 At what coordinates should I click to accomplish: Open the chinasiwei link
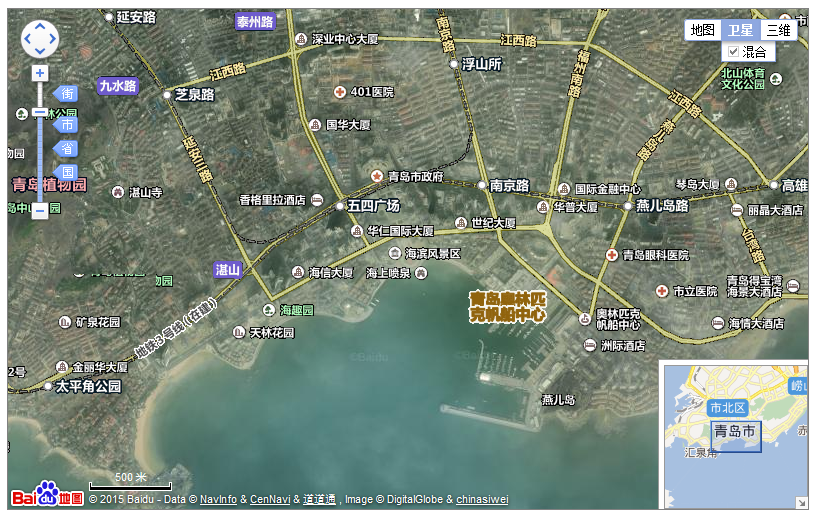(484, 499)
